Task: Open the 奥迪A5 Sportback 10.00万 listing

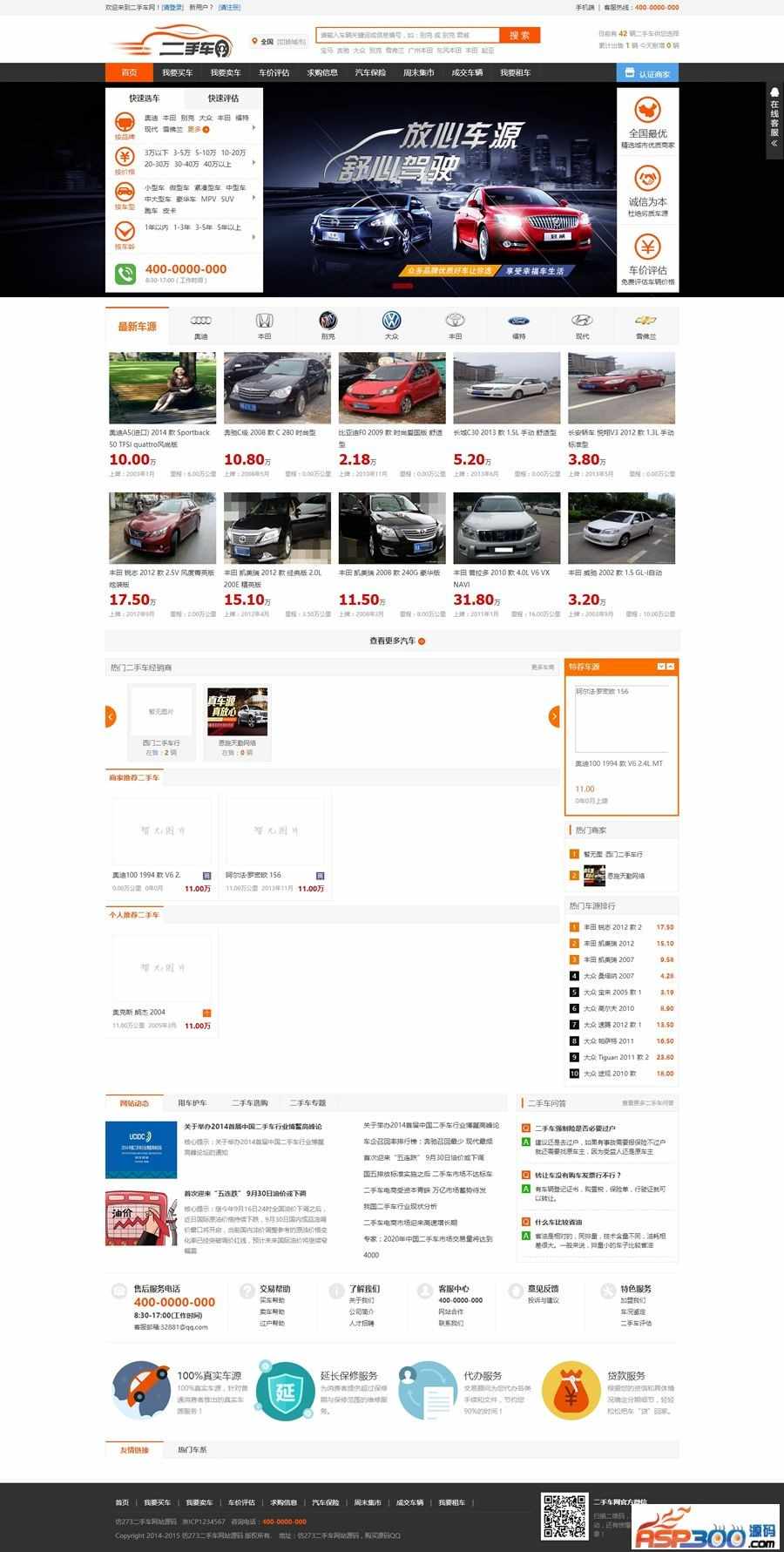Action: (x=162, y=389)
